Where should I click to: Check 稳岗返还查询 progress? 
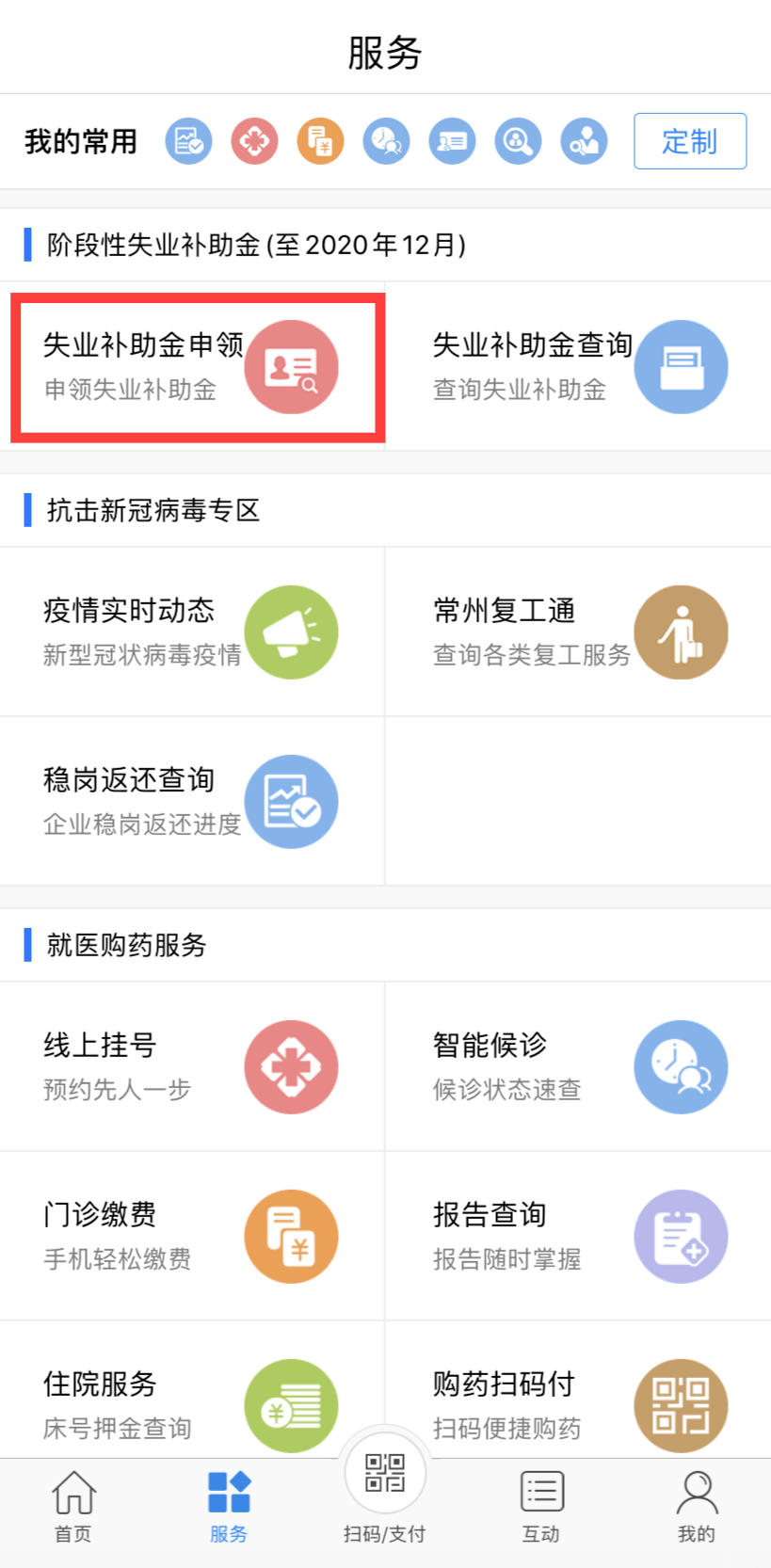[192, 801]
